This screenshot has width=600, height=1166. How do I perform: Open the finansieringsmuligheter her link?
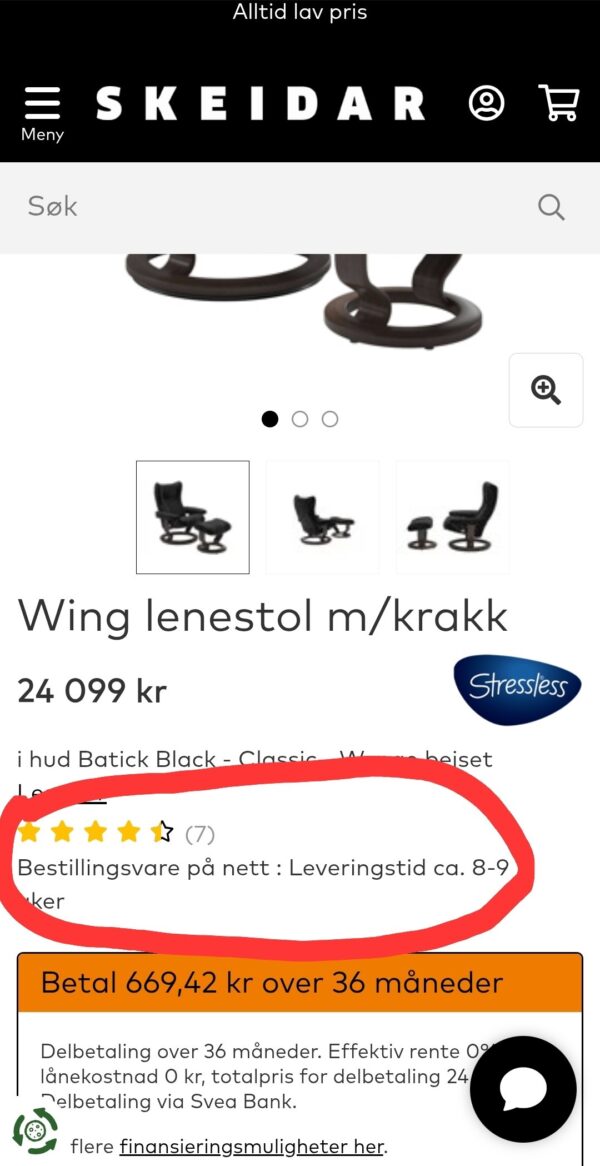(251, 1146)
